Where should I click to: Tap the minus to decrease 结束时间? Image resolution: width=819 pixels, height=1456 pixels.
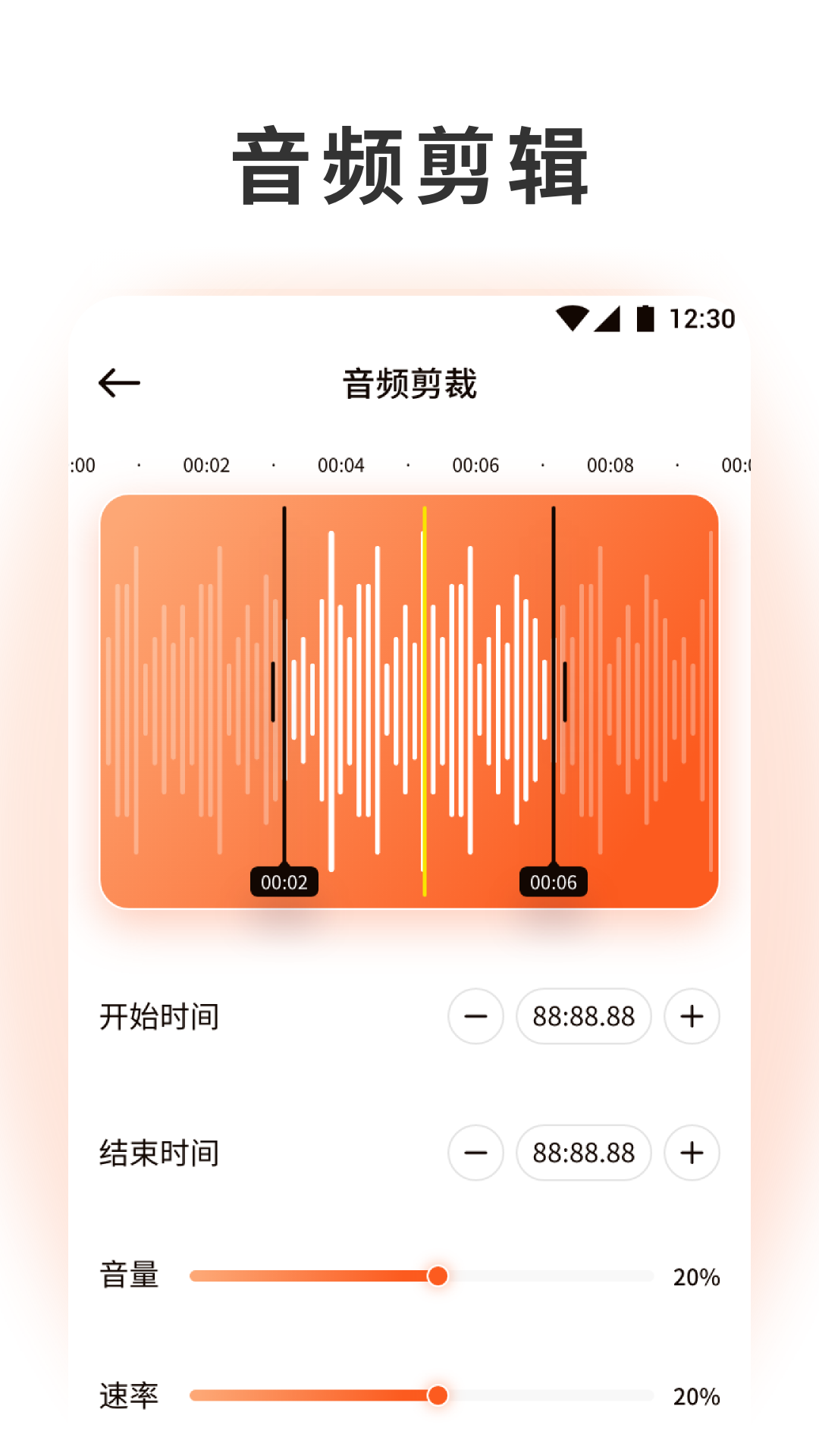pos(475,1153)
